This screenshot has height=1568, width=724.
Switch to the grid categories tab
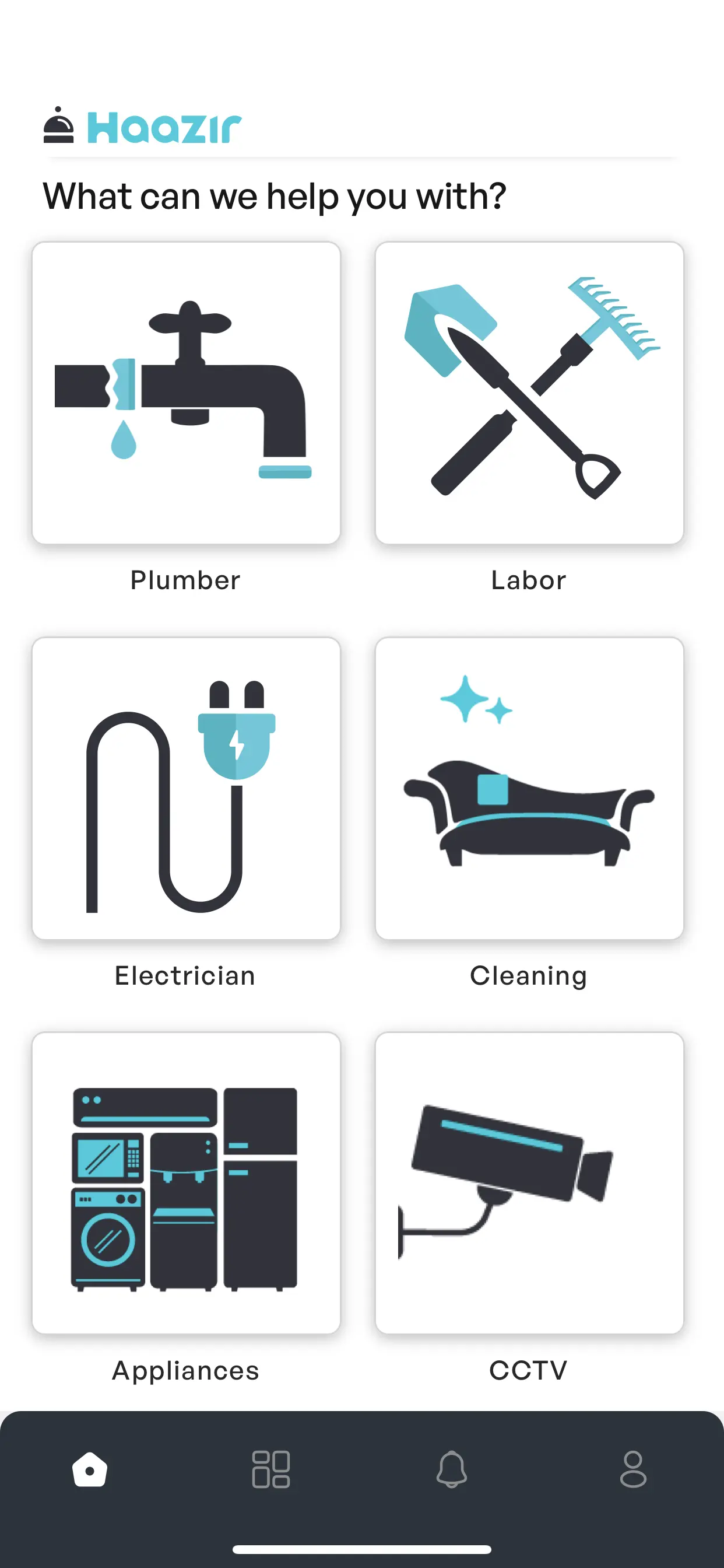(x=270, y=1469)
